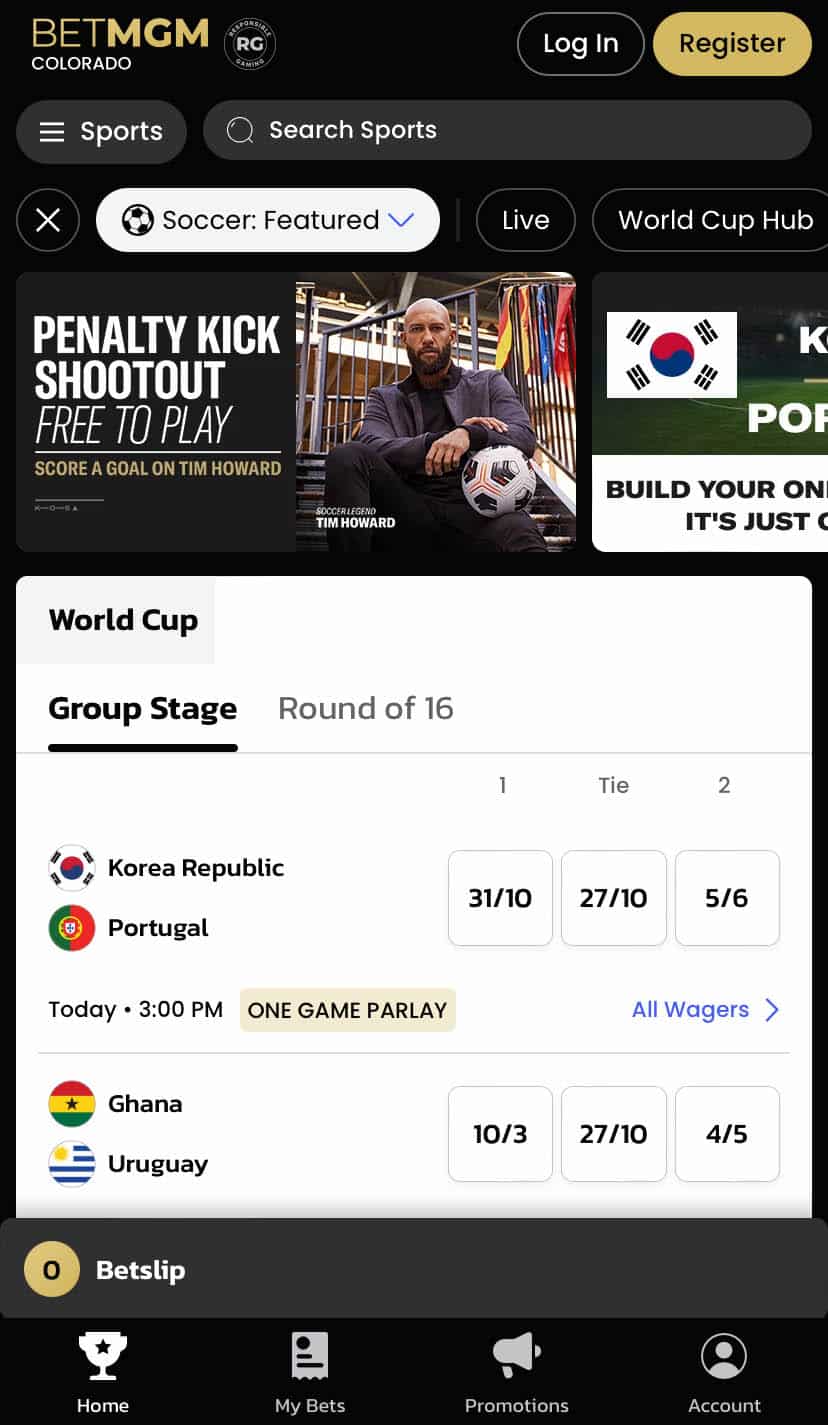The width and height of the screenshot is (828, 1425).
Task: Go to the My Bets tab
Action: [x=310, y=1372]
